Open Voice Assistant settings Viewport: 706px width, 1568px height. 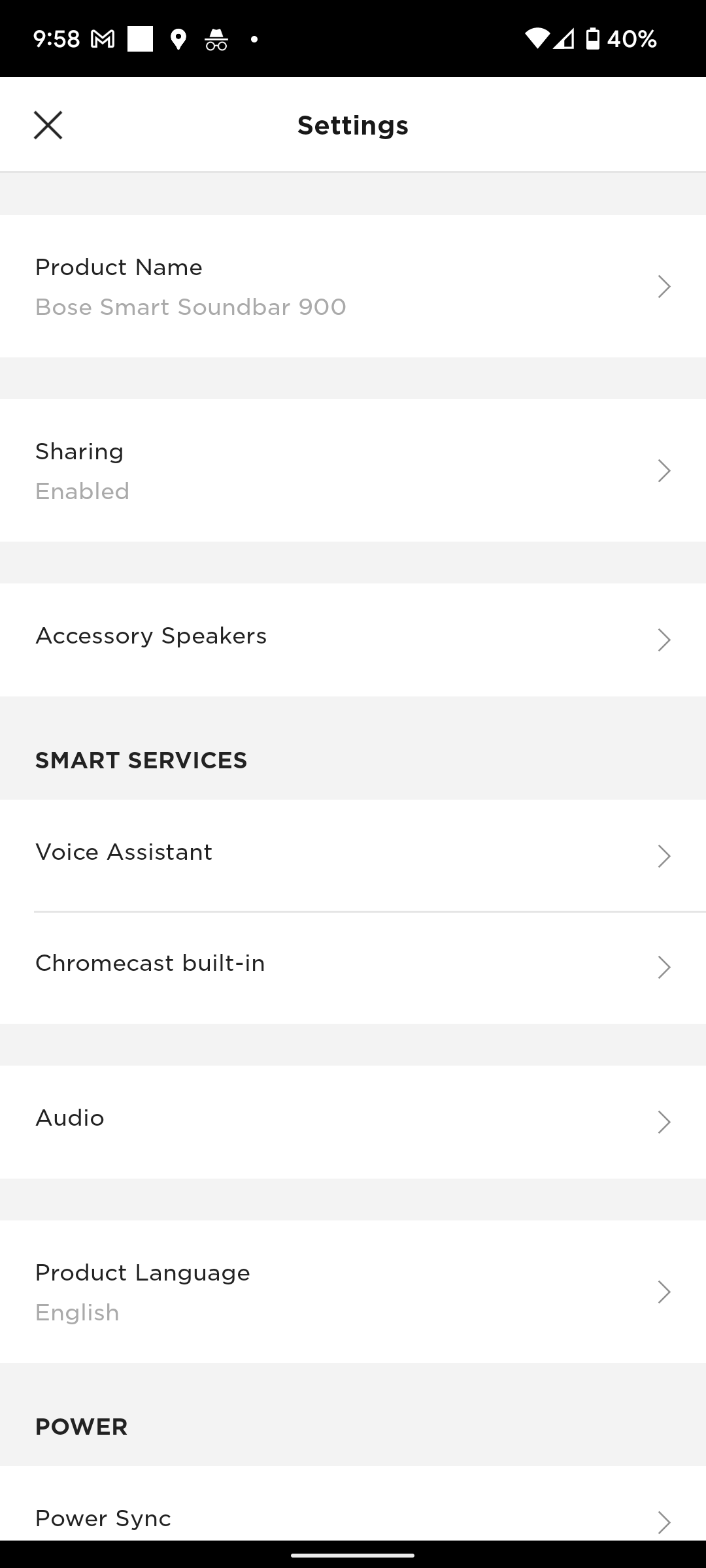[353, 855]
